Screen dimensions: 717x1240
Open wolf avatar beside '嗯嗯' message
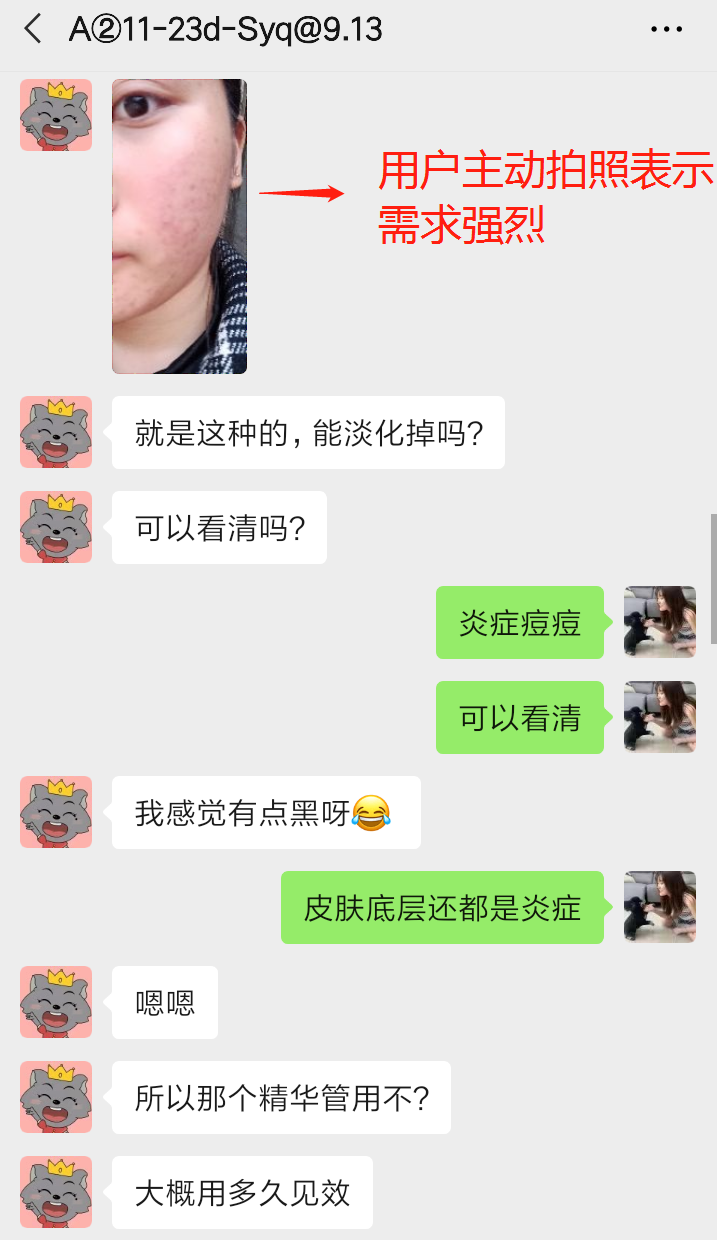(56, 1001)
